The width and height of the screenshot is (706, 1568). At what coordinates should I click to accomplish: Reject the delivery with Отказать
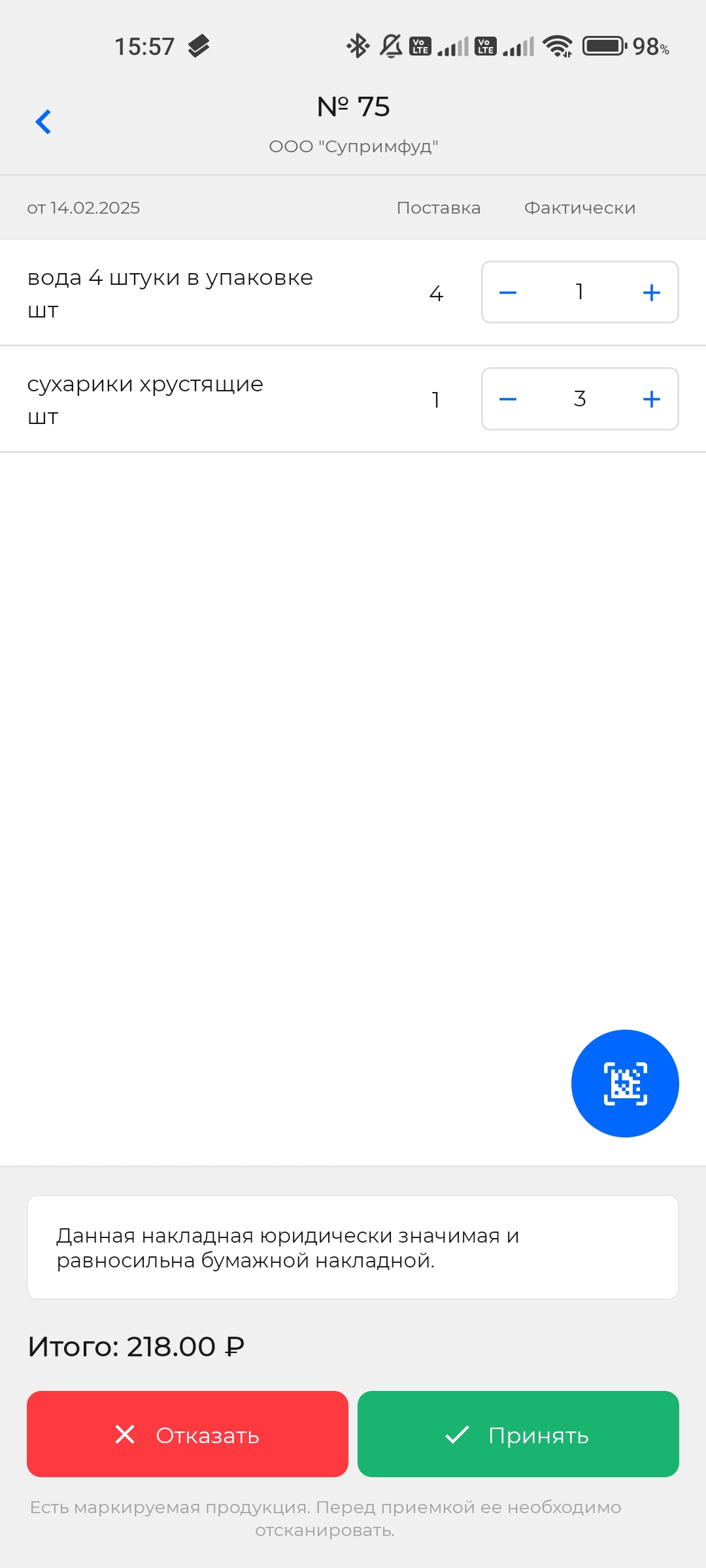pos(188,1434)
